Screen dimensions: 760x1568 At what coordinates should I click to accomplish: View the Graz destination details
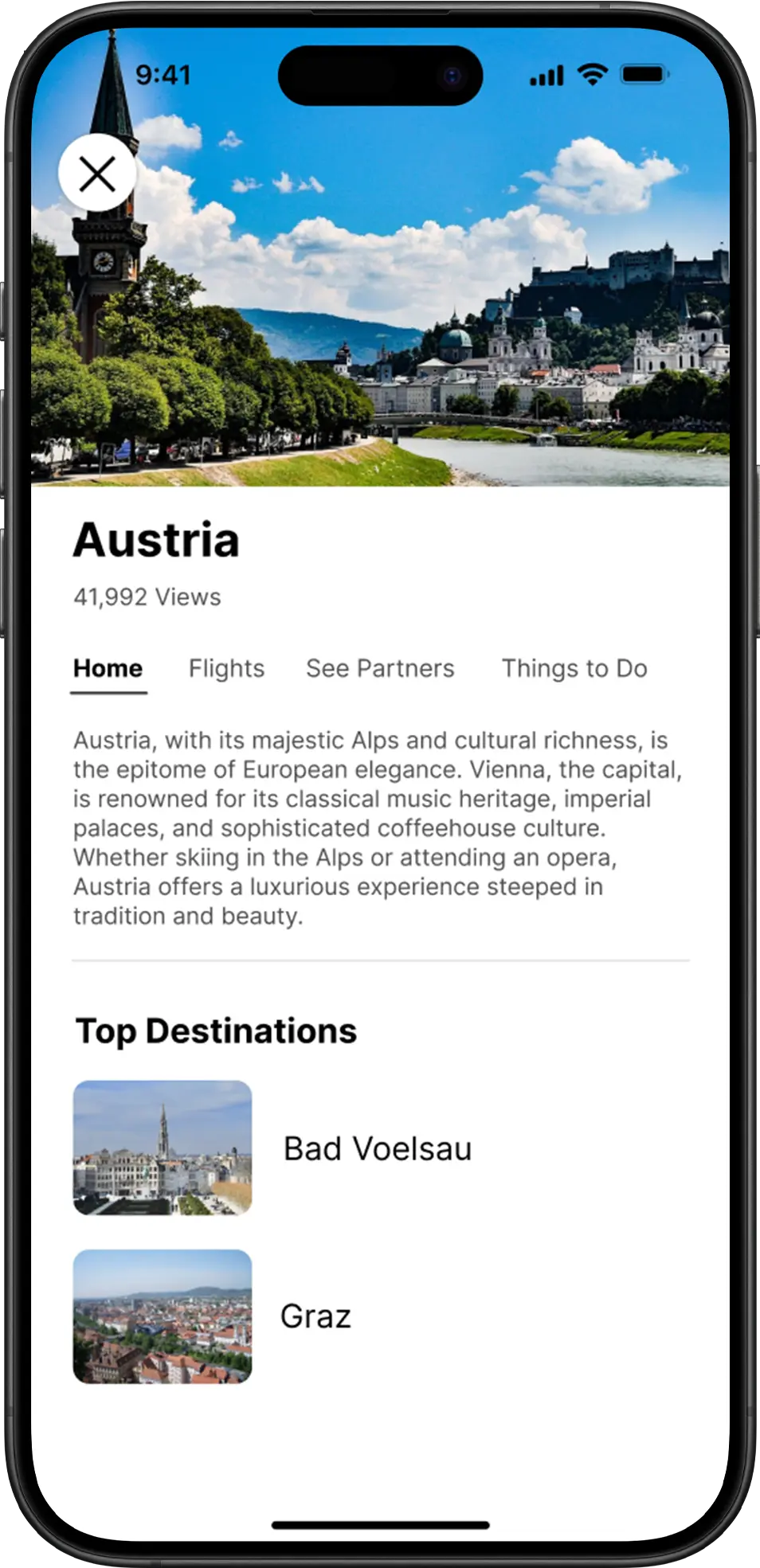tap(315, 1316)
